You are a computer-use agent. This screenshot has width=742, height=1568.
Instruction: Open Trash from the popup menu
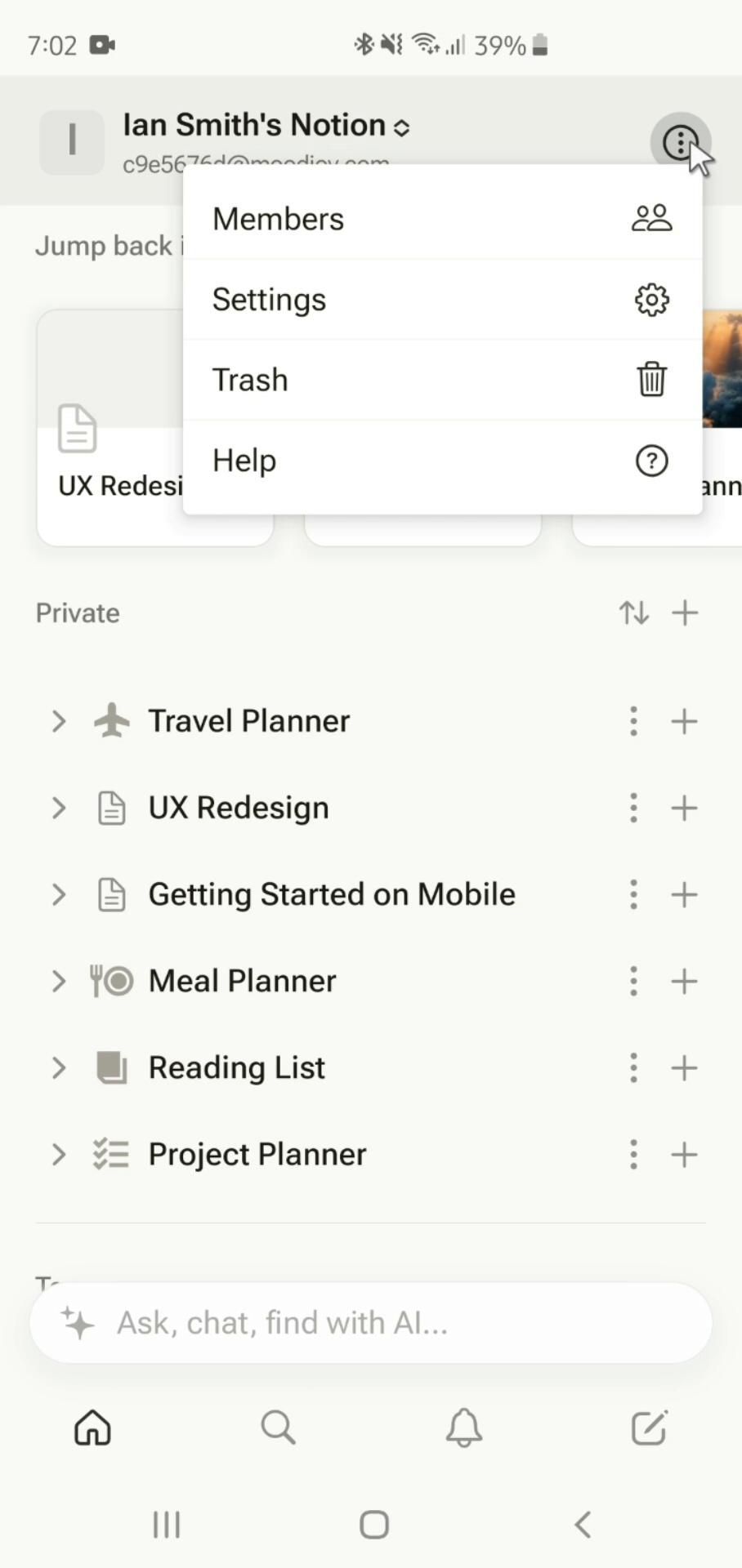[441, 380]
